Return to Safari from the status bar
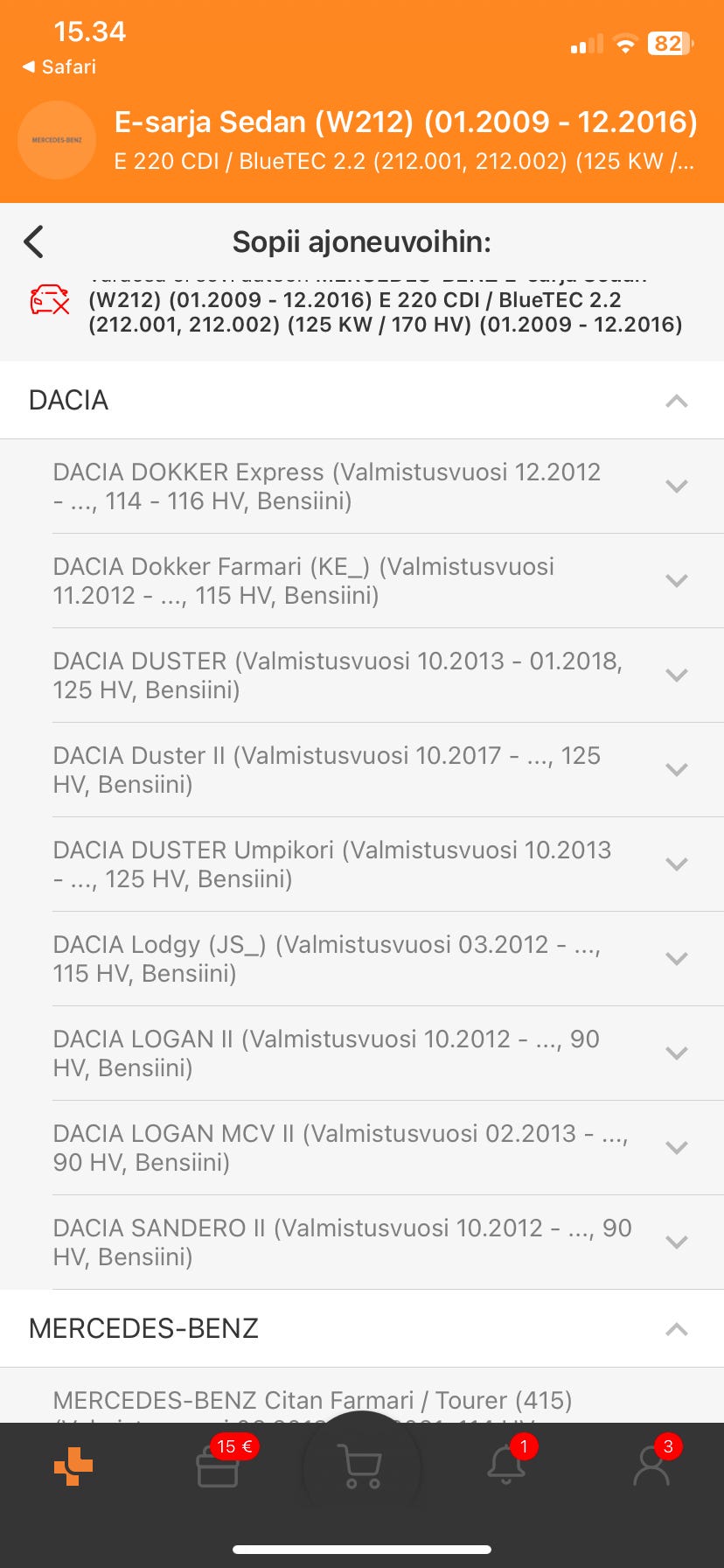The height and width of the screenshot is (1568, 724). point(59,66)
